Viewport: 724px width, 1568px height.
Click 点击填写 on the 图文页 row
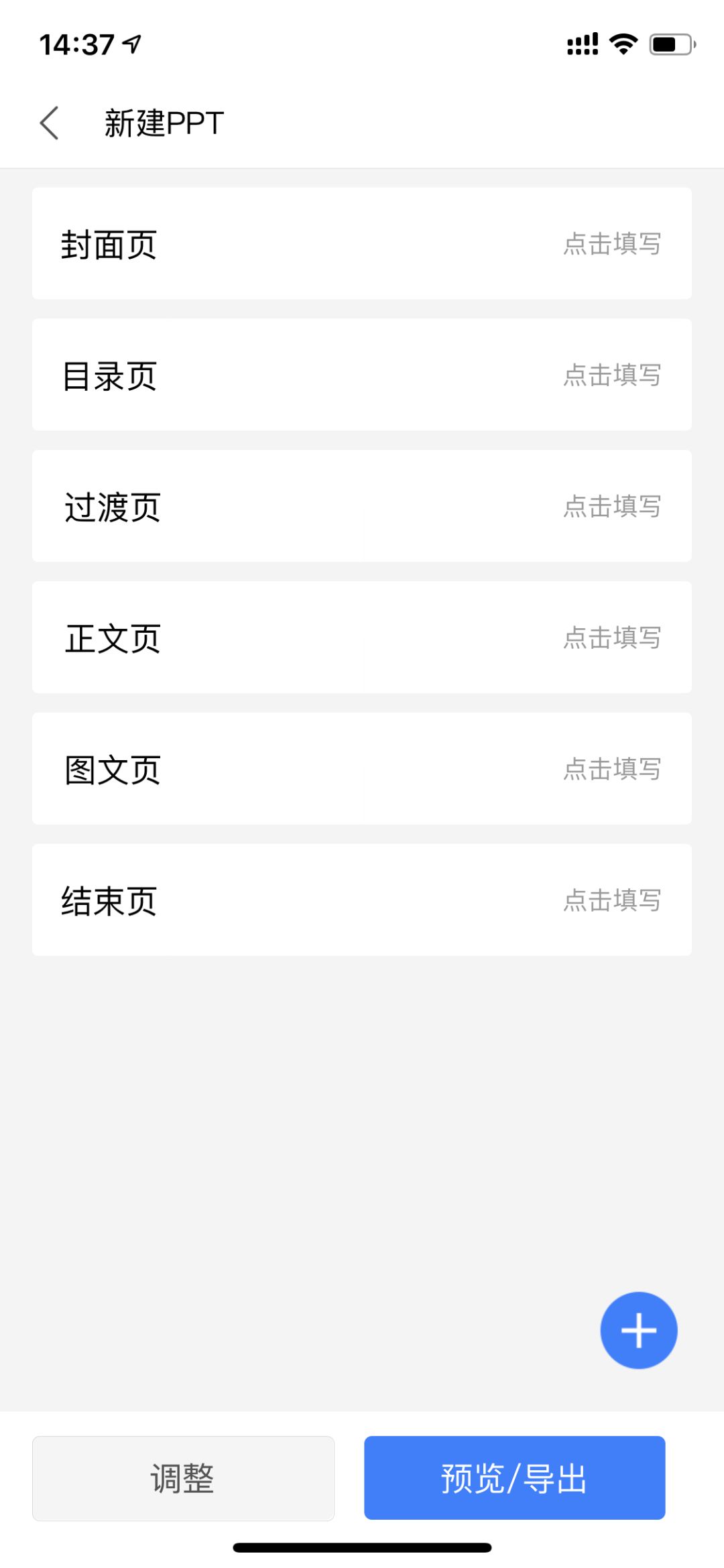(611, 770)
